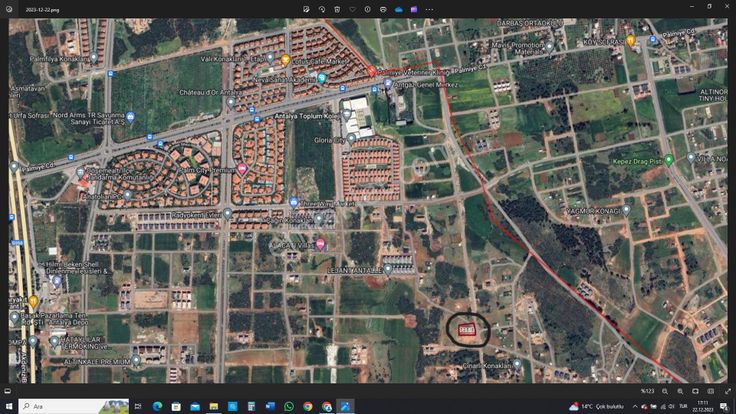The width and height of the screenshot is (736, 414).
Task: Rotate the photo
Action: click(321, 9)
